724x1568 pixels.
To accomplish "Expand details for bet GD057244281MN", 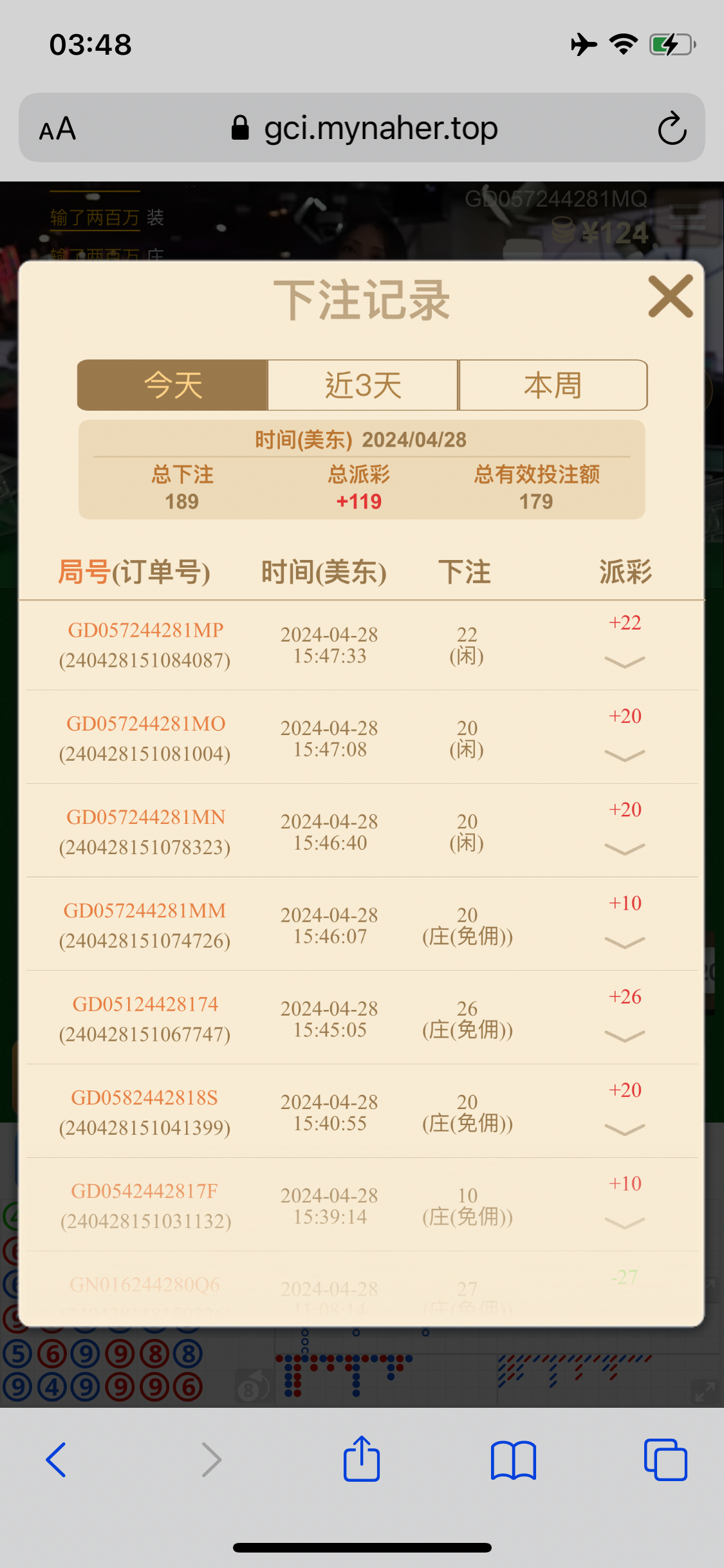I will coord(624,849).
